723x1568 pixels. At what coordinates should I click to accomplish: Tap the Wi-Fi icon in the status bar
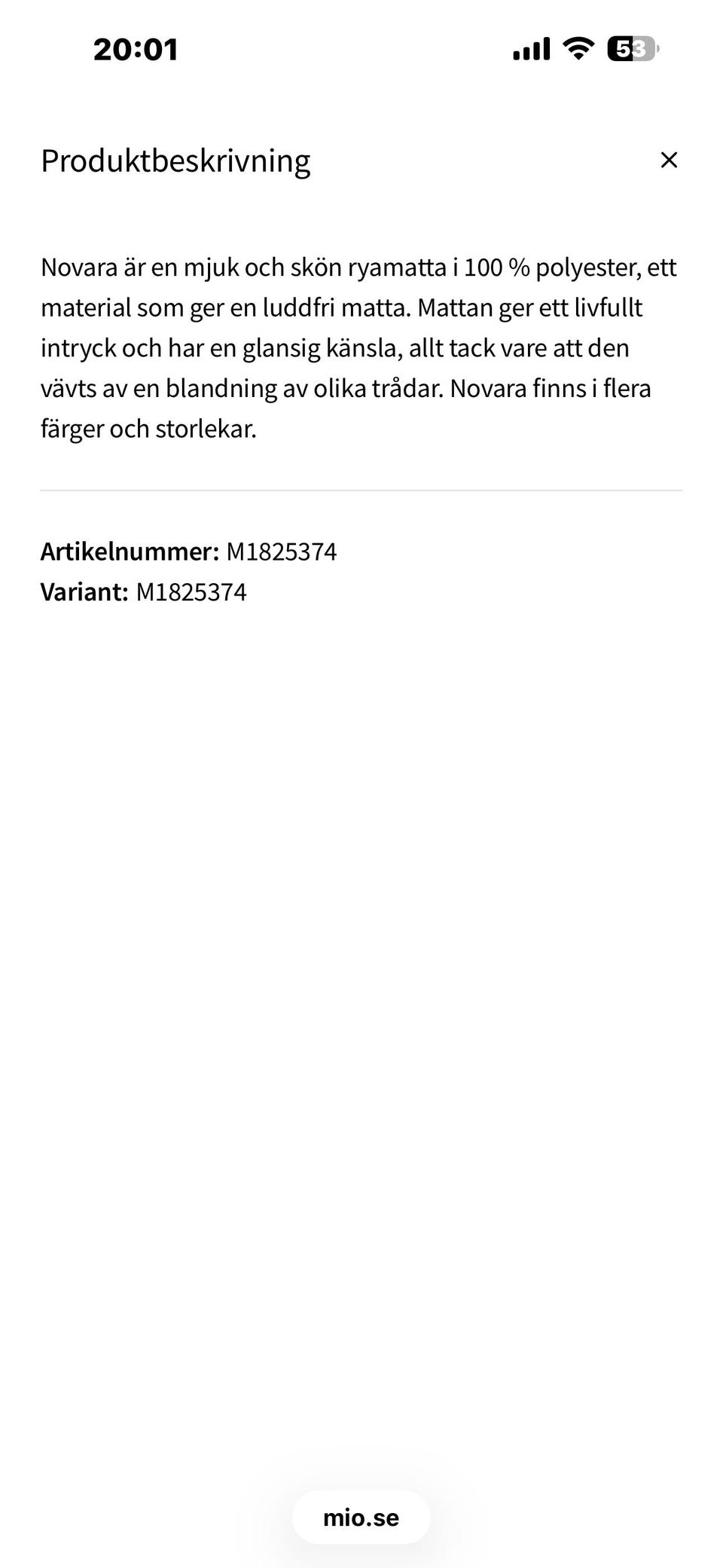point(578,48)
